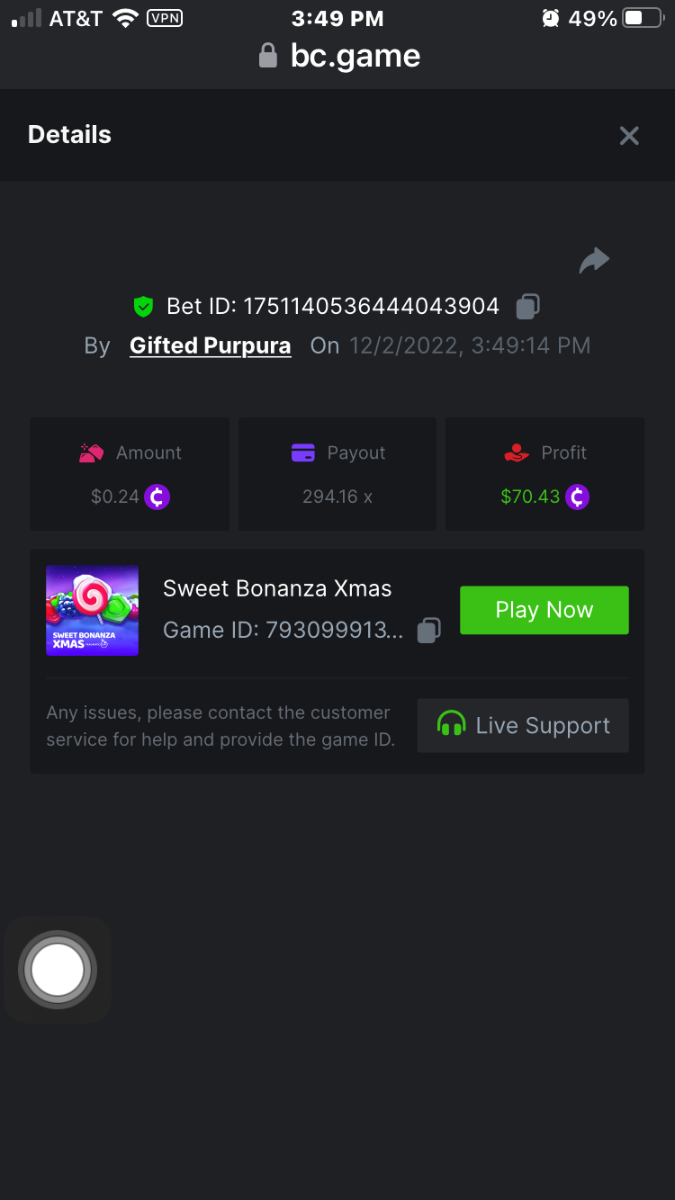The height and width of the screenshot is (1200, 675).
Task: Close the Details panel
Action: click(629, 136)
